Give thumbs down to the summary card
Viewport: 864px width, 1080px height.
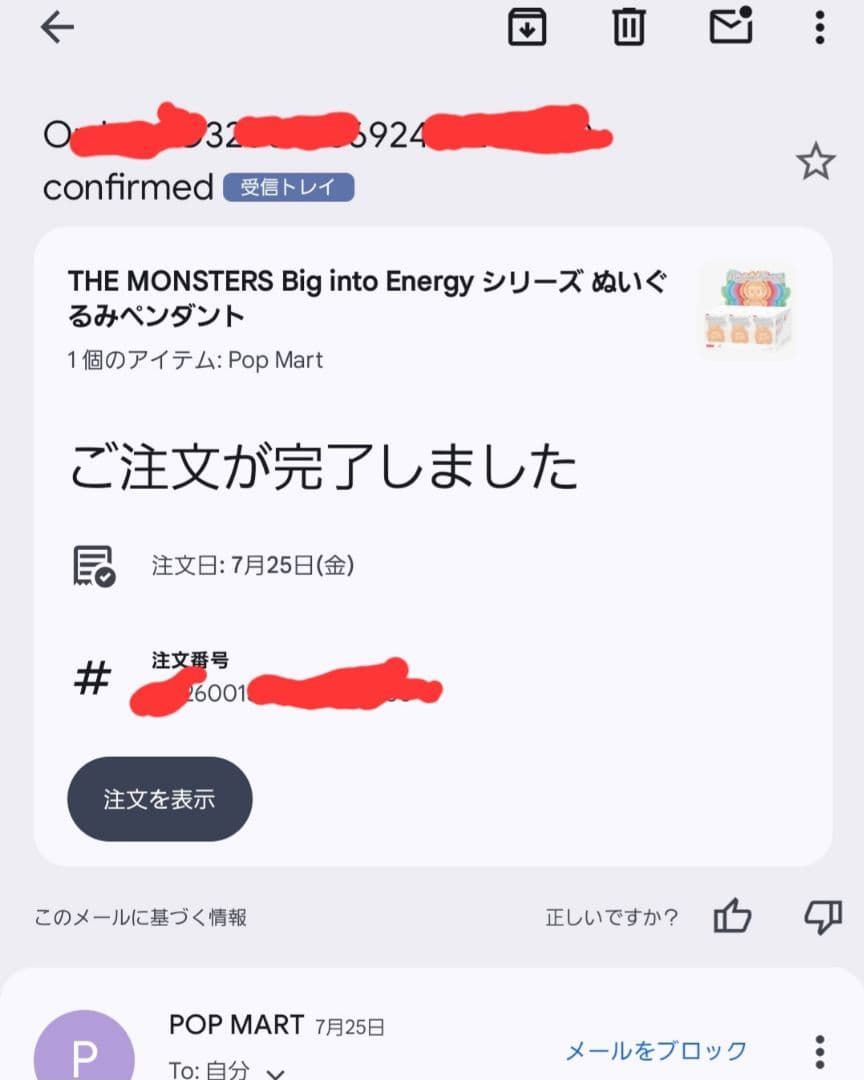(x=822, y=916)
